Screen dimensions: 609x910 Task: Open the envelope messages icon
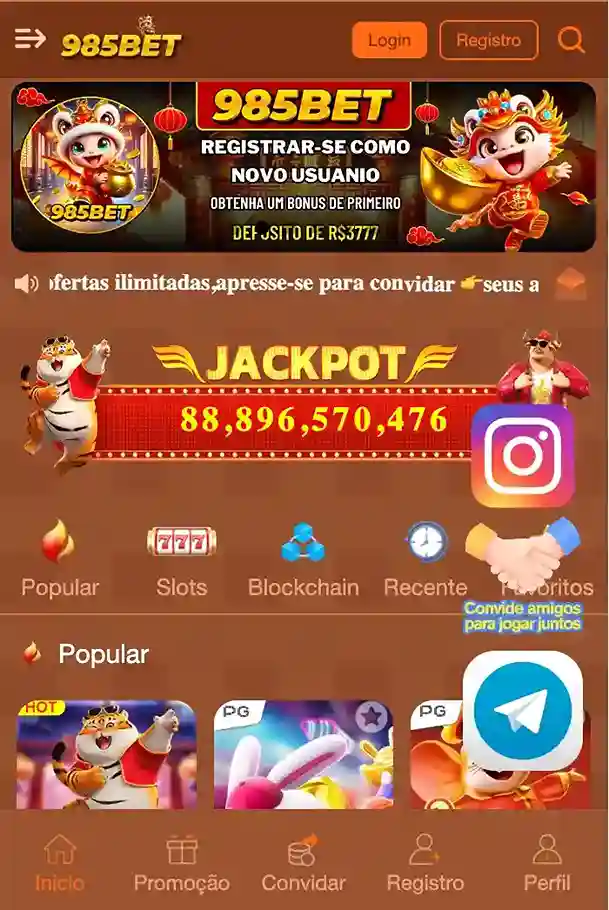(570, 284)
